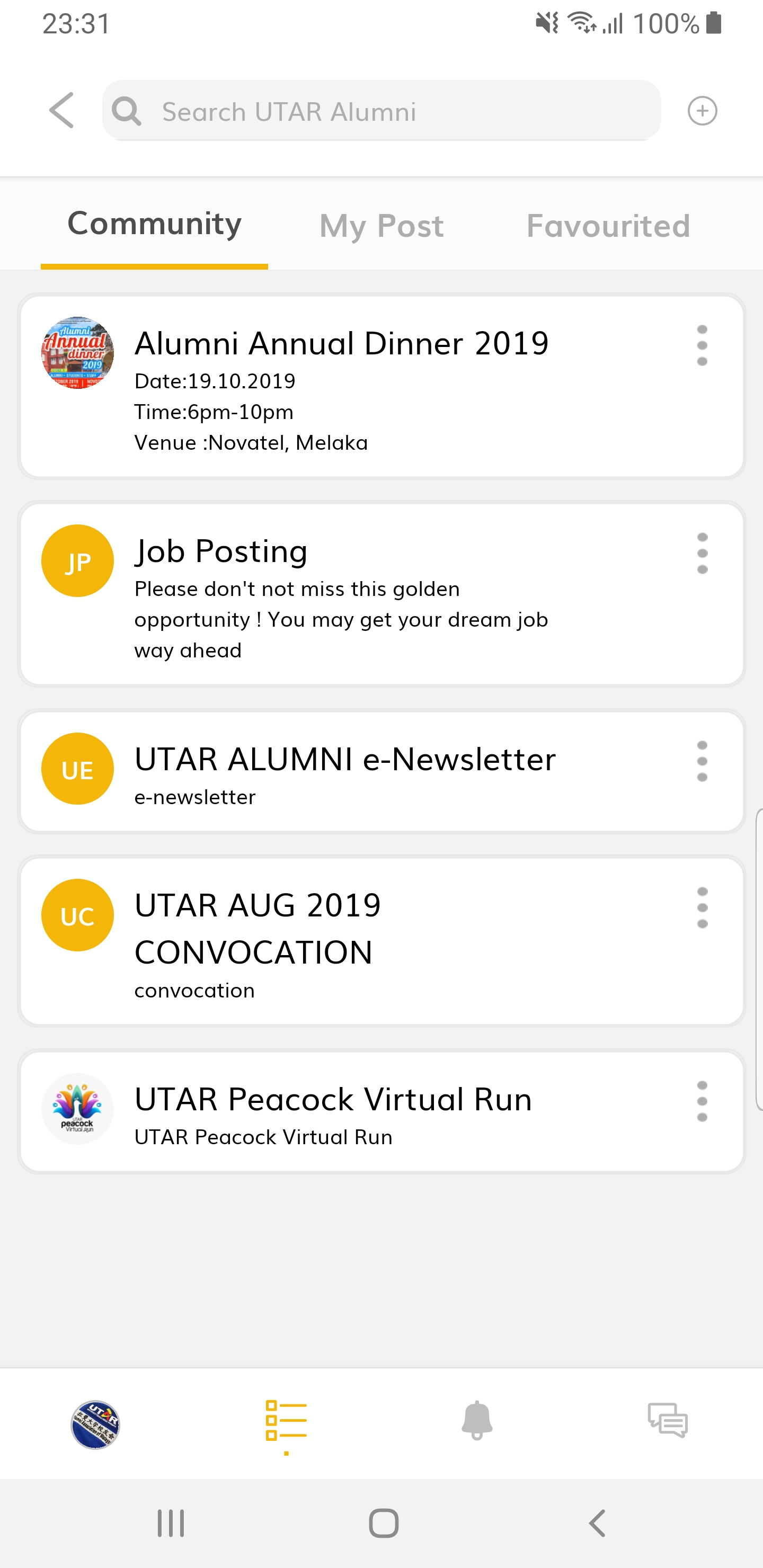This screenshot has width=763, height=1568.
Task: Open options for UTAR Peacock Virtual Run
Action: tap(702, 1101)
